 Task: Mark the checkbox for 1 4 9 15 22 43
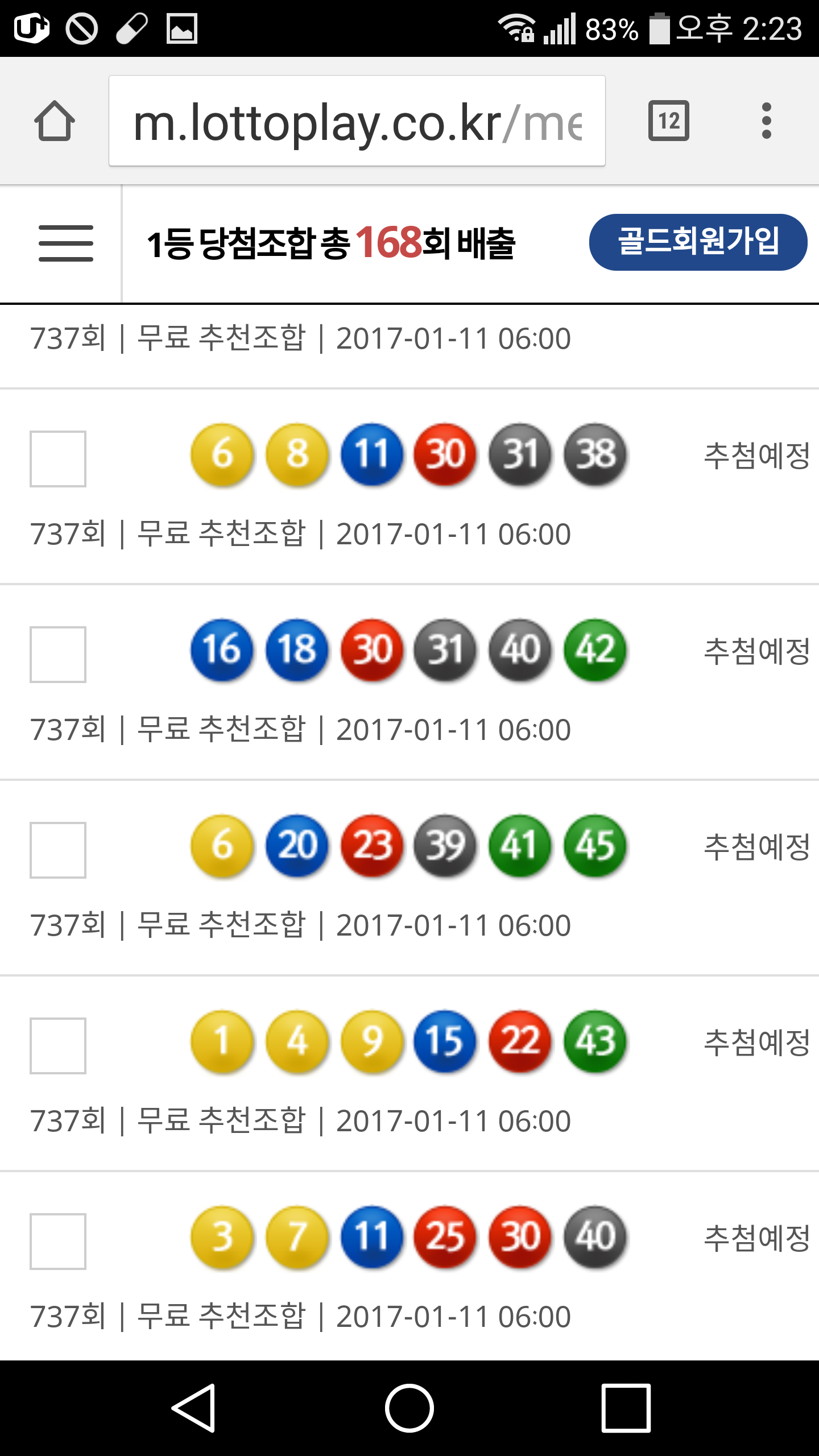coord(58,1046)
